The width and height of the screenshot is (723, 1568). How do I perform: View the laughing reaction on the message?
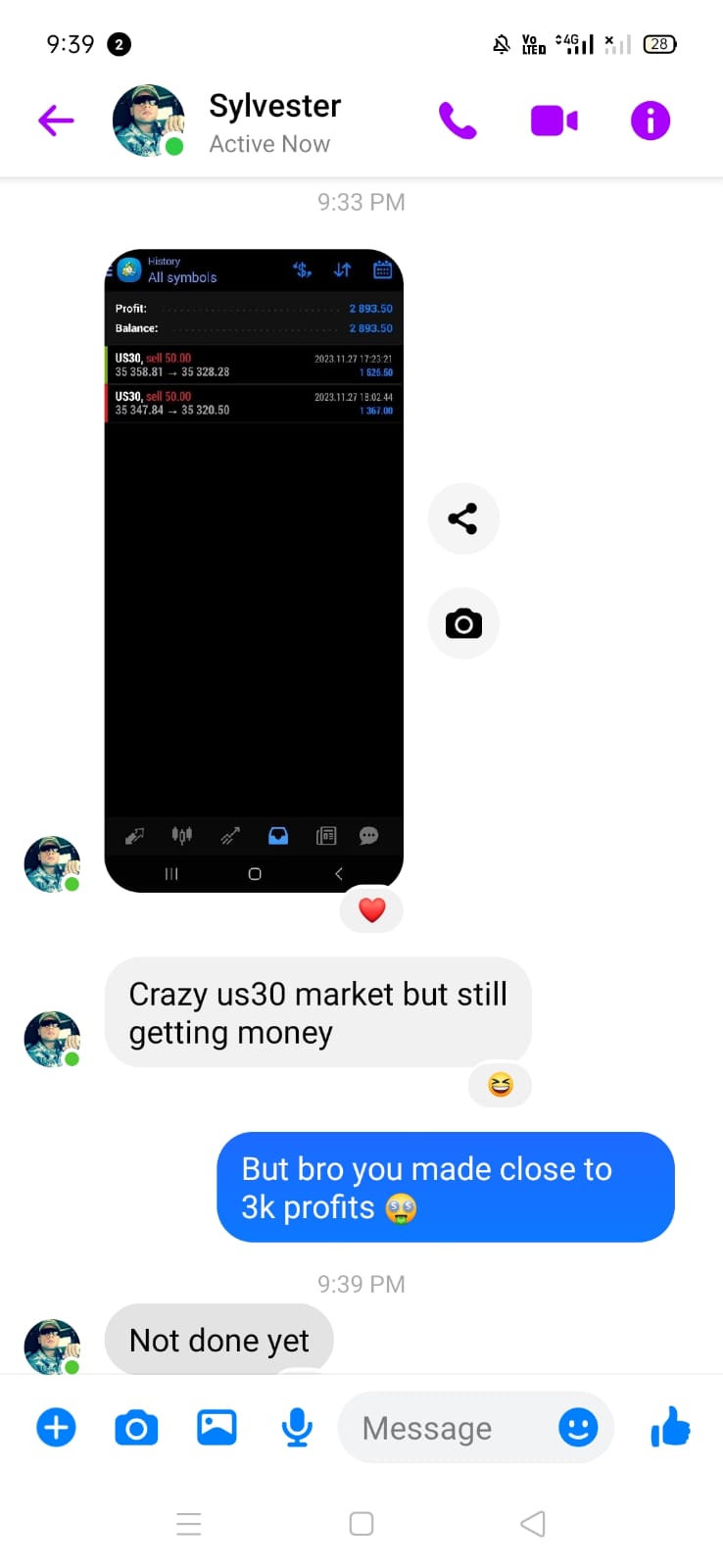click(x=500, y=1085)
